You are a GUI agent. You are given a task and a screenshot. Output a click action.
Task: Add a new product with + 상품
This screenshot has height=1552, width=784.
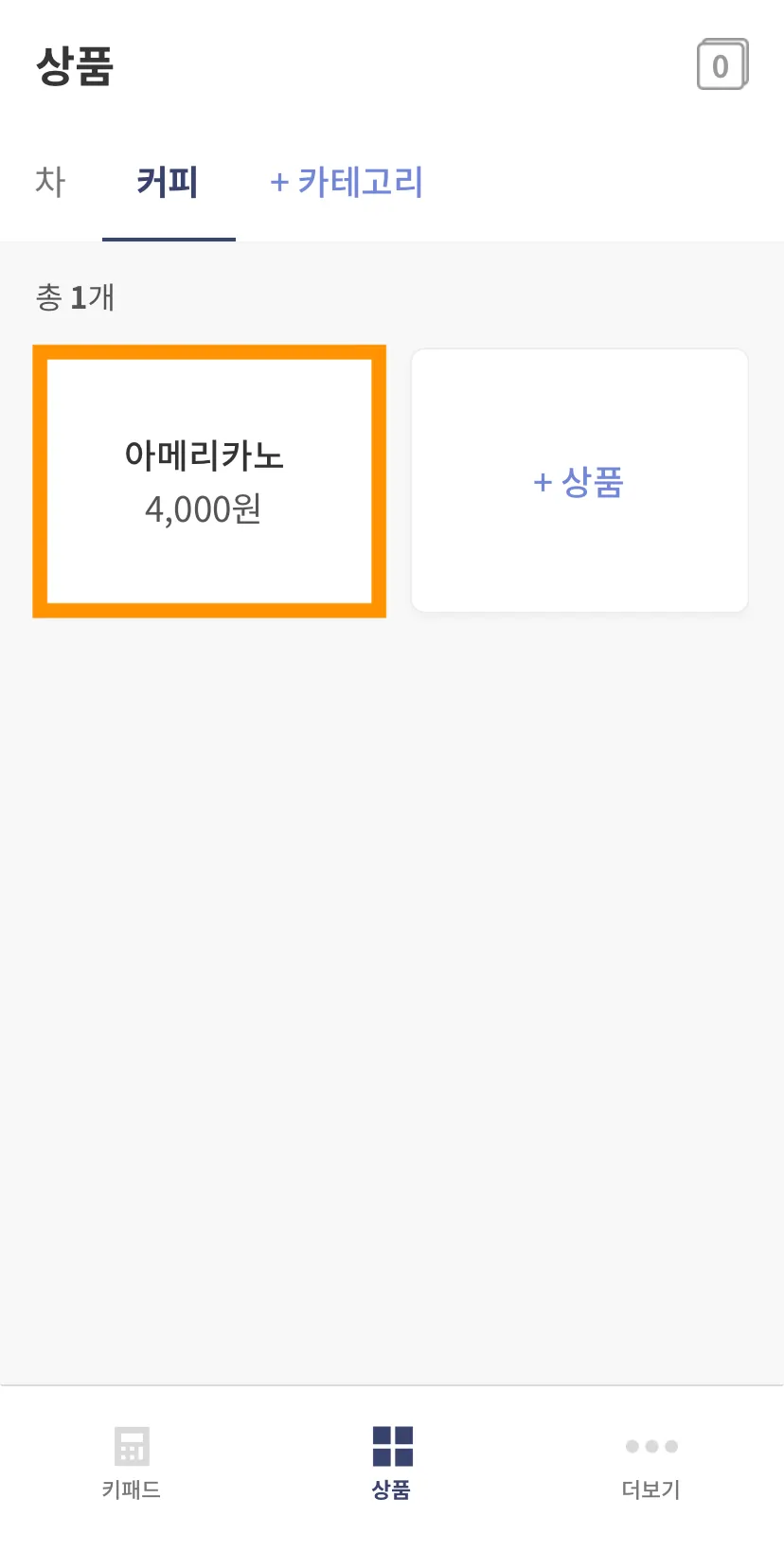click(x=579, y=481)
